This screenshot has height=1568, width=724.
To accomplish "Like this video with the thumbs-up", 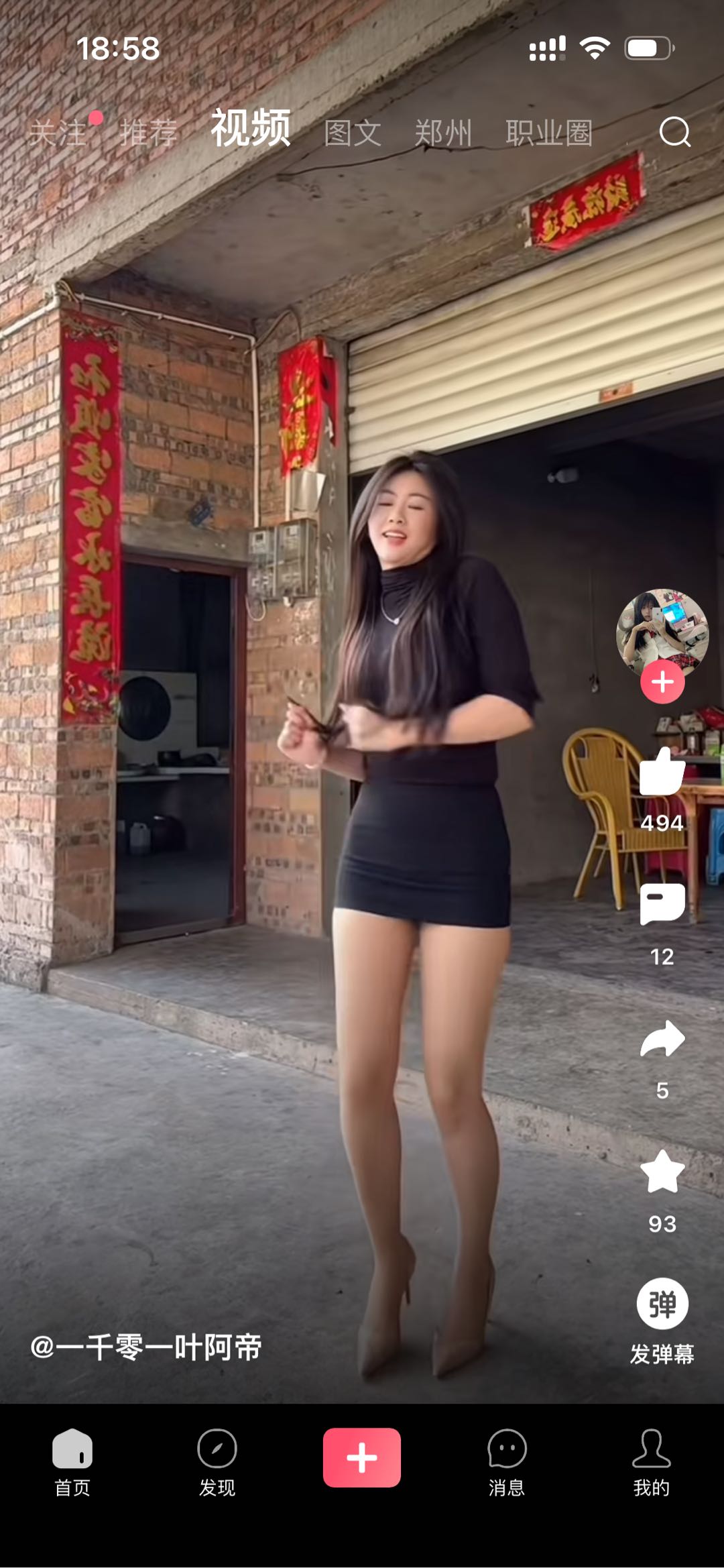I will (662, 773).
